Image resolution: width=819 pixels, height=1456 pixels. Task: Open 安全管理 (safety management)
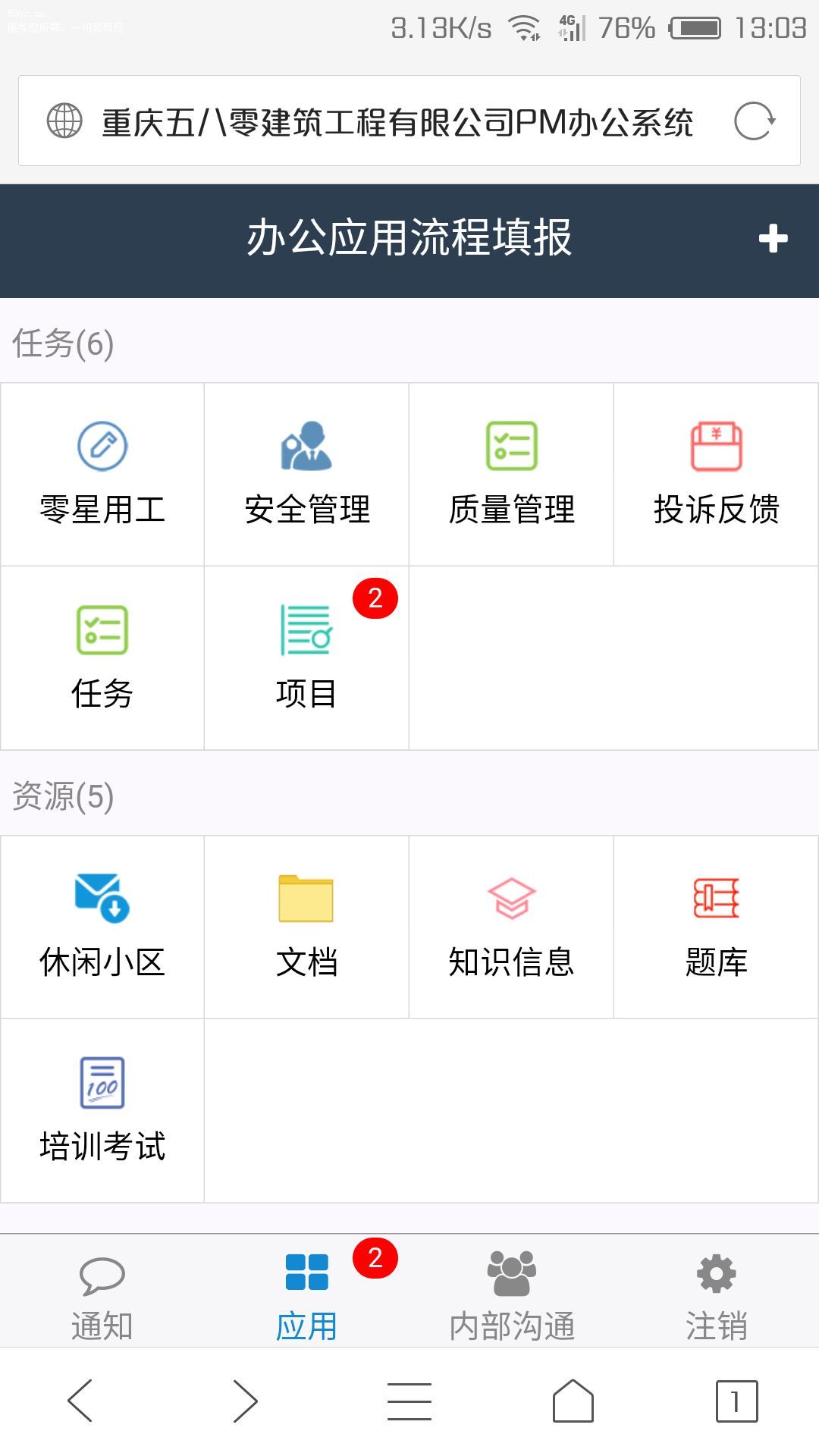coord(306,474)
